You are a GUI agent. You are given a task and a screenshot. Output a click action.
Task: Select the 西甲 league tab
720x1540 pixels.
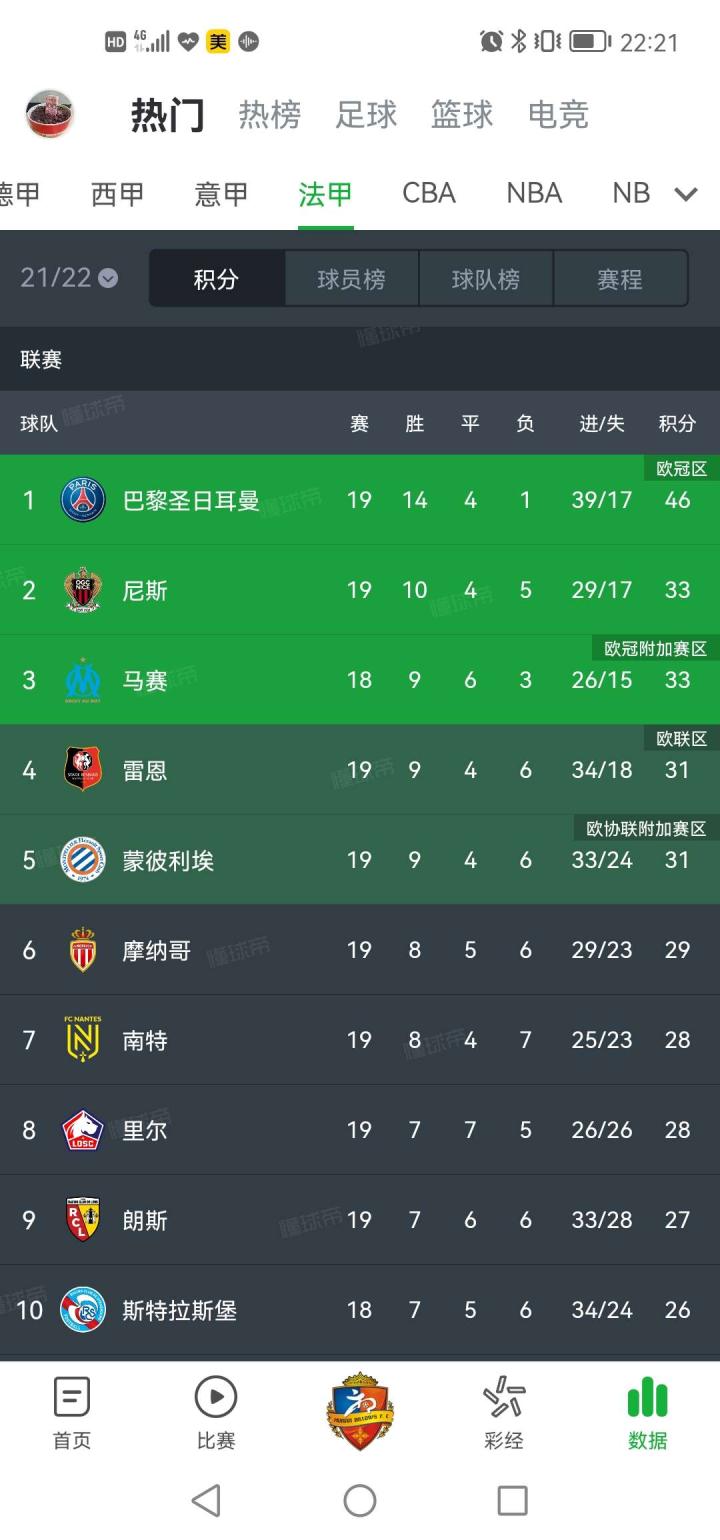[x=118, y=194]
